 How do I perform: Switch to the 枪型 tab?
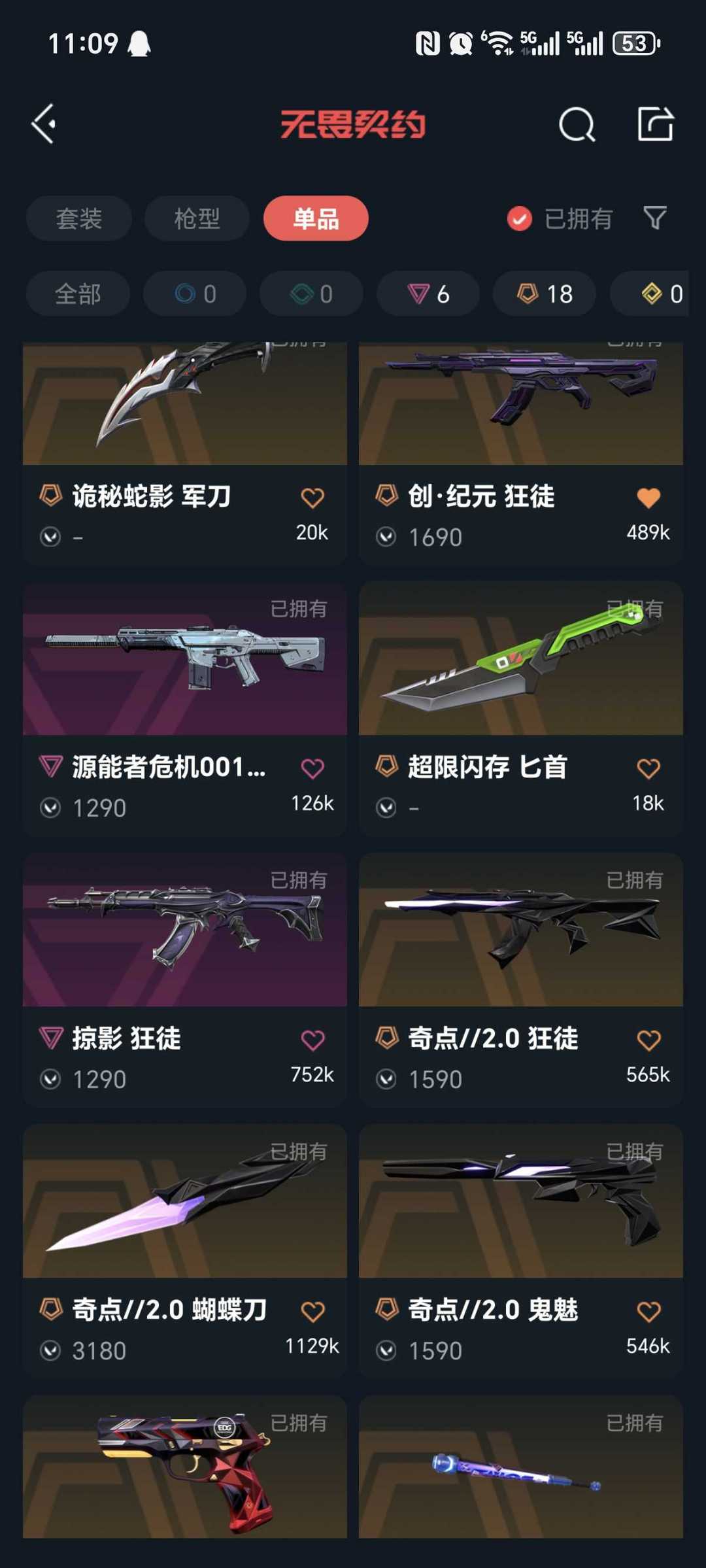(x=197, y=218)
